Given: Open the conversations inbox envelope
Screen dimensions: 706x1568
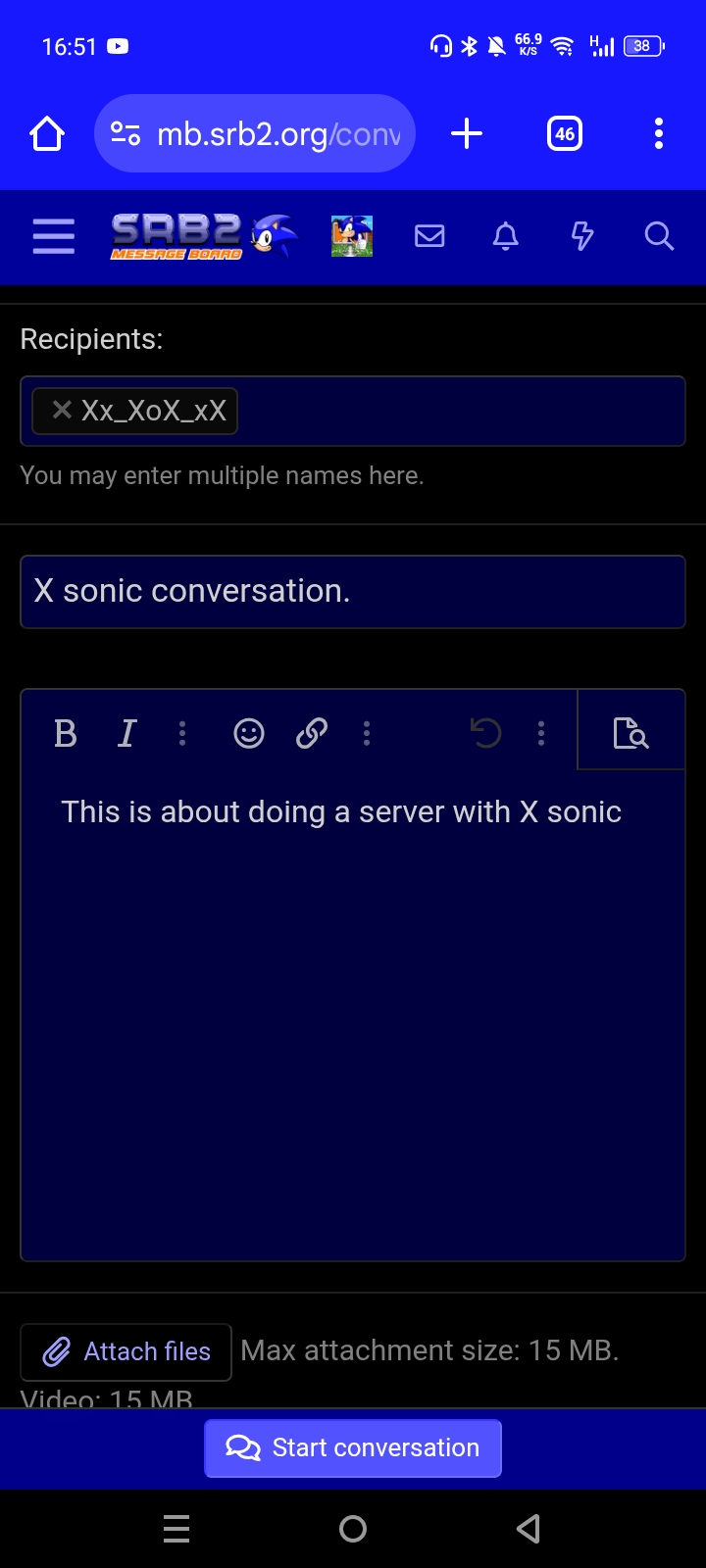Looking at the screenshot, I should [429, 236].
